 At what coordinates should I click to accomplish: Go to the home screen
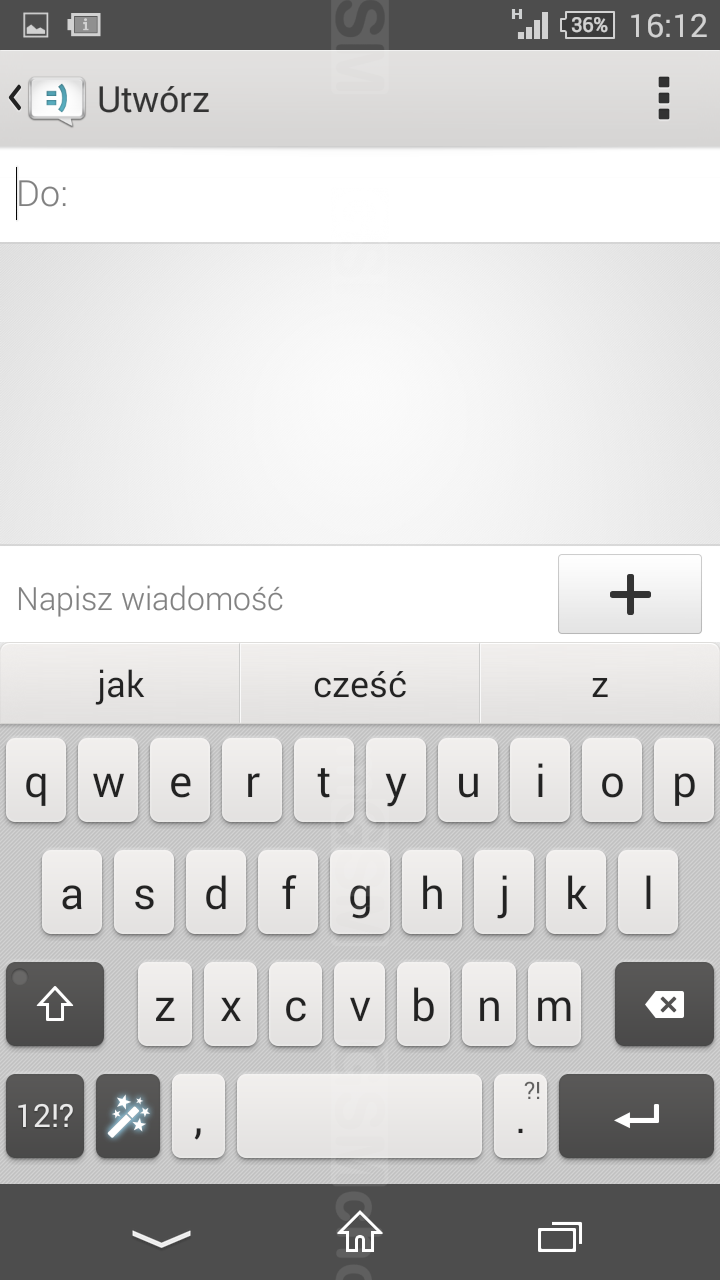pos(360,1232)
